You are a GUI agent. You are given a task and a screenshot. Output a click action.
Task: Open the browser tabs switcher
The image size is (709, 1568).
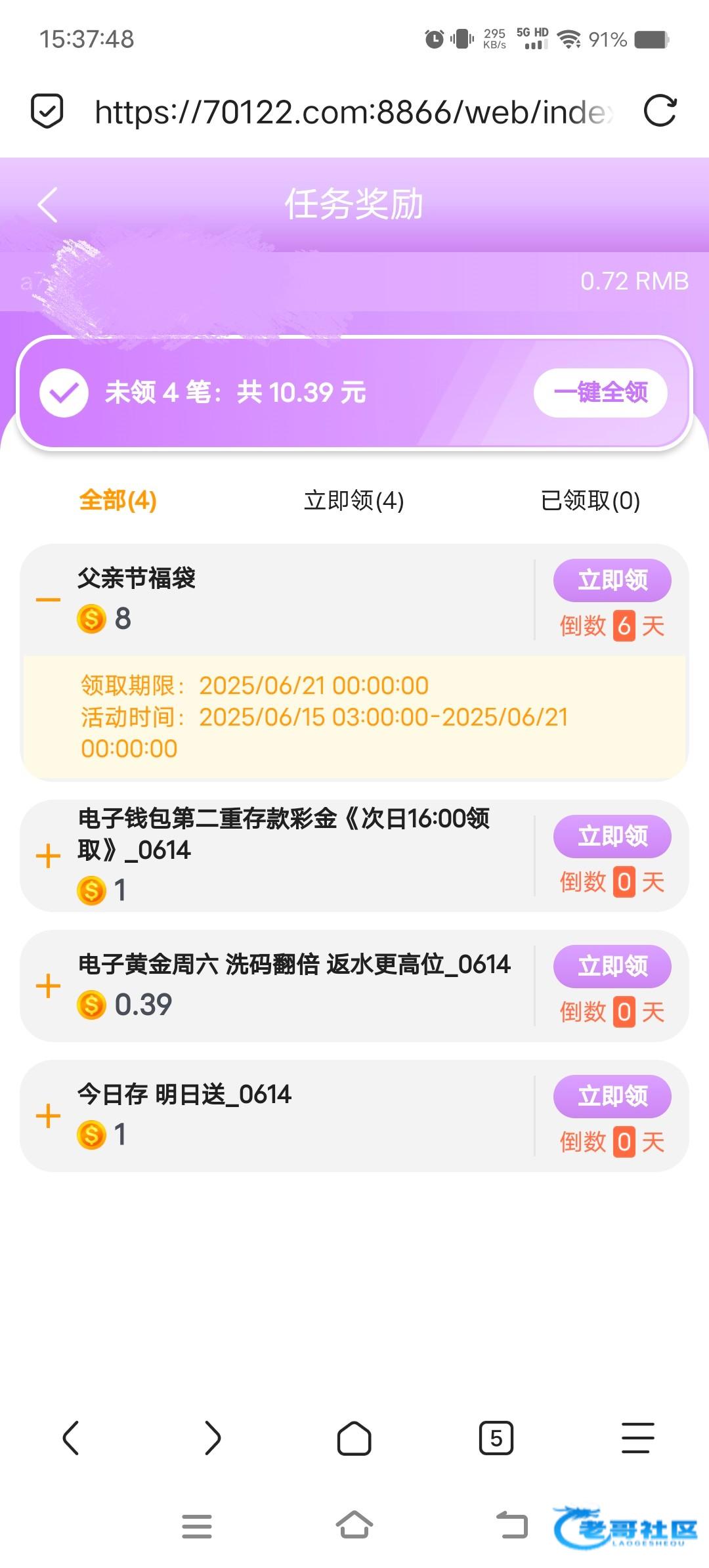[x=496, y=1438]
